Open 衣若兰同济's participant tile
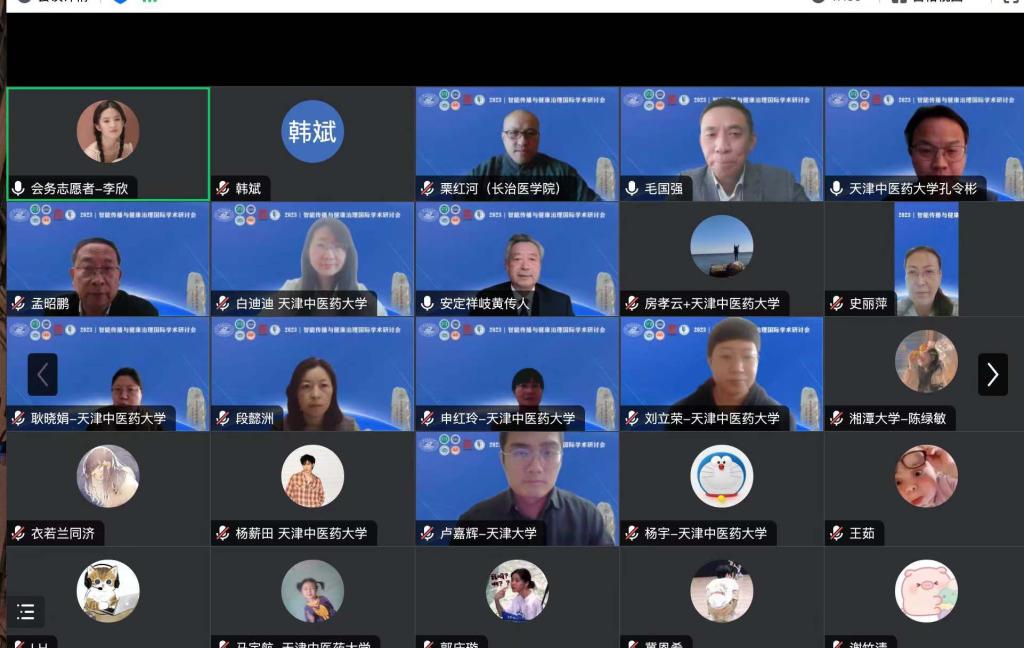Image resolution: width=1024 pixels, height=648 pixels. [x=108, y=489]
